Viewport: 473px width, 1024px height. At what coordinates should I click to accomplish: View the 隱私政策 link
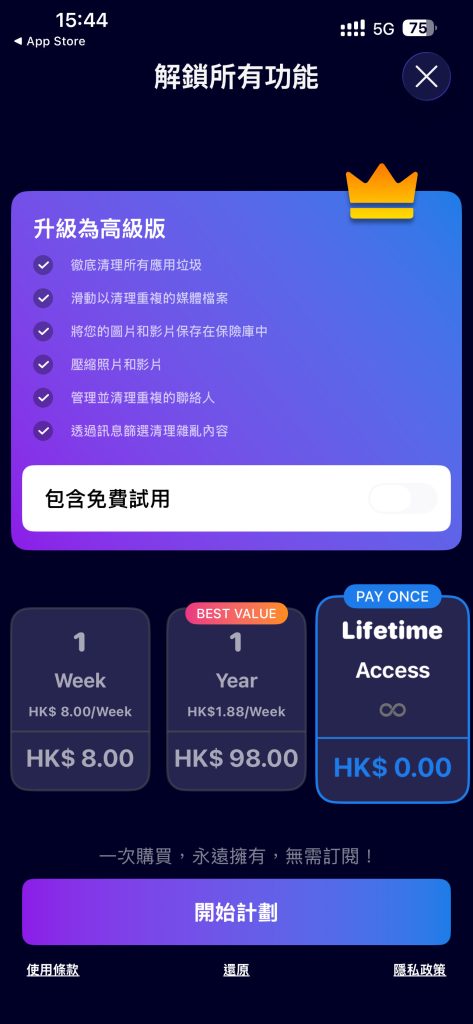tap(419, 970)
